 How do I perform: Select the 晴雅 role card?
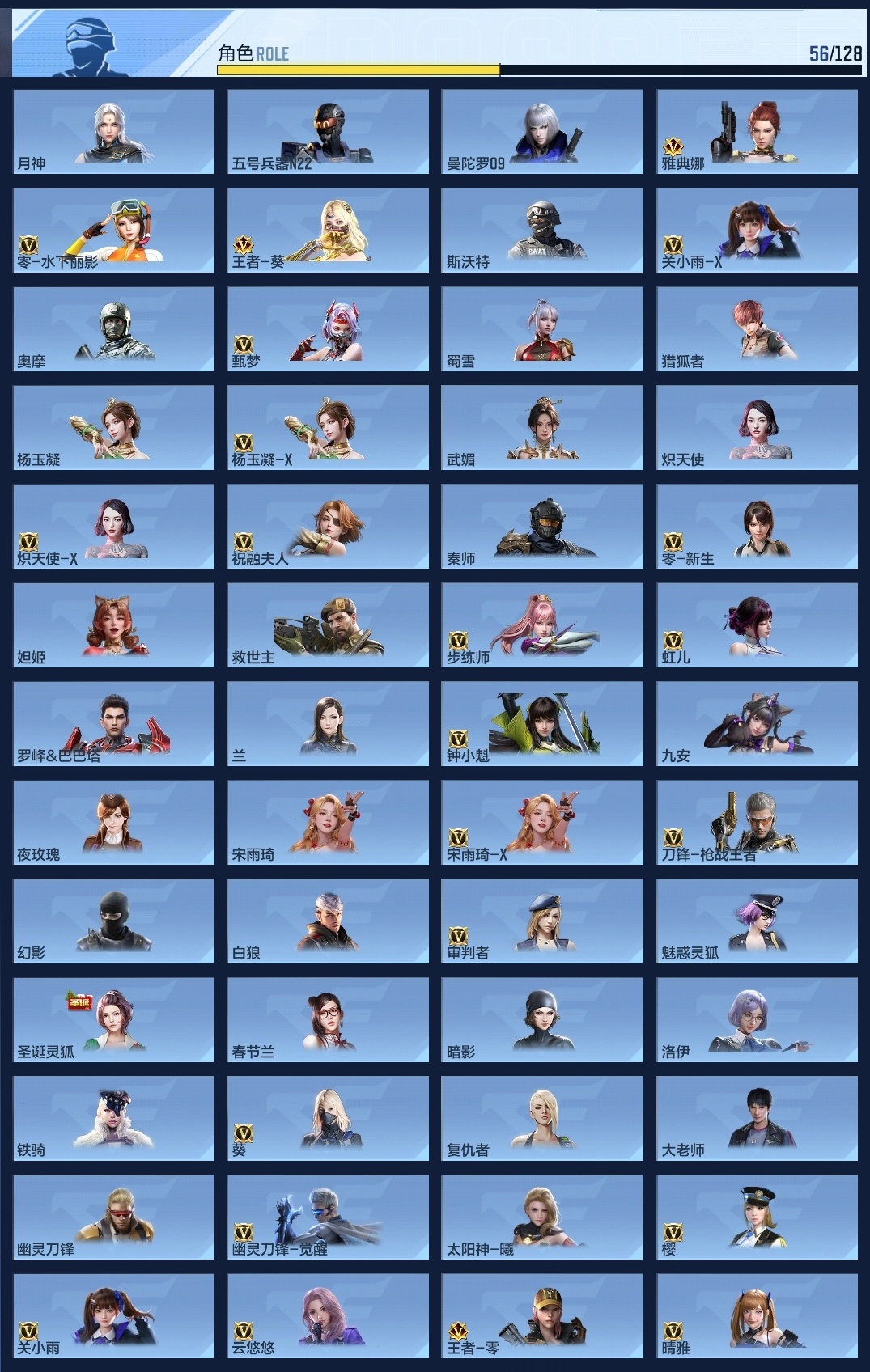coord(757,1316)
